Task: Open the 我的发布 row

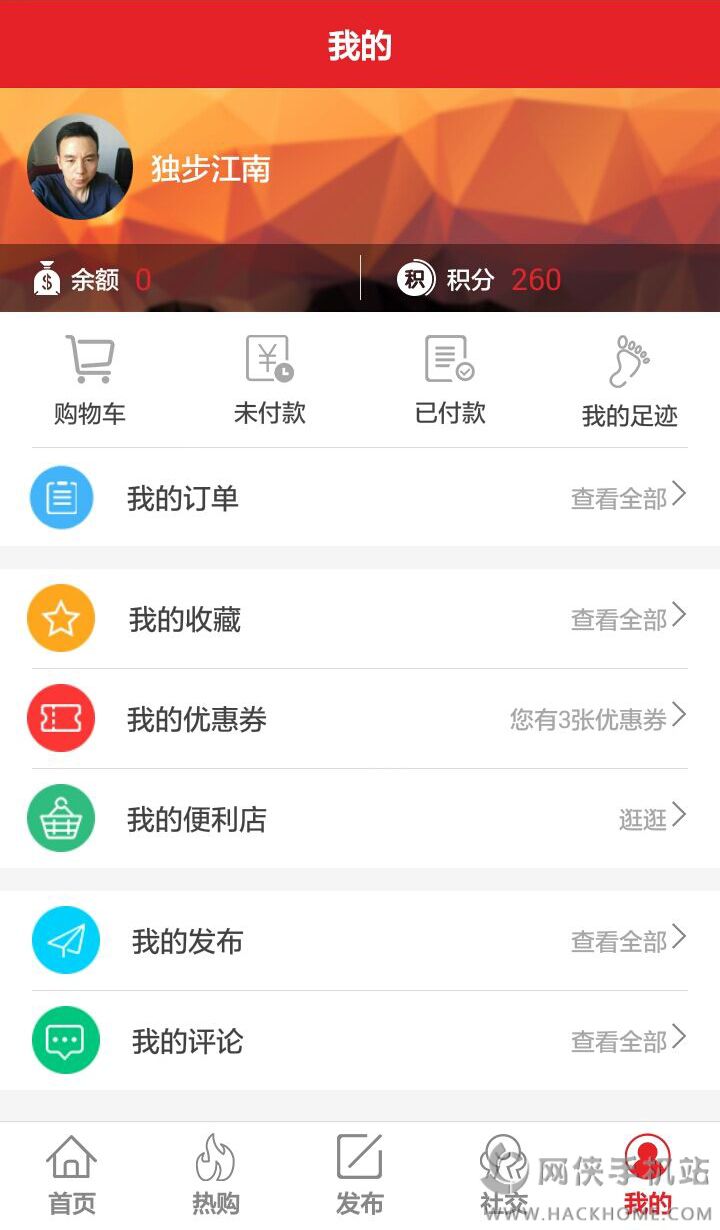Action: tap(360, 941)
